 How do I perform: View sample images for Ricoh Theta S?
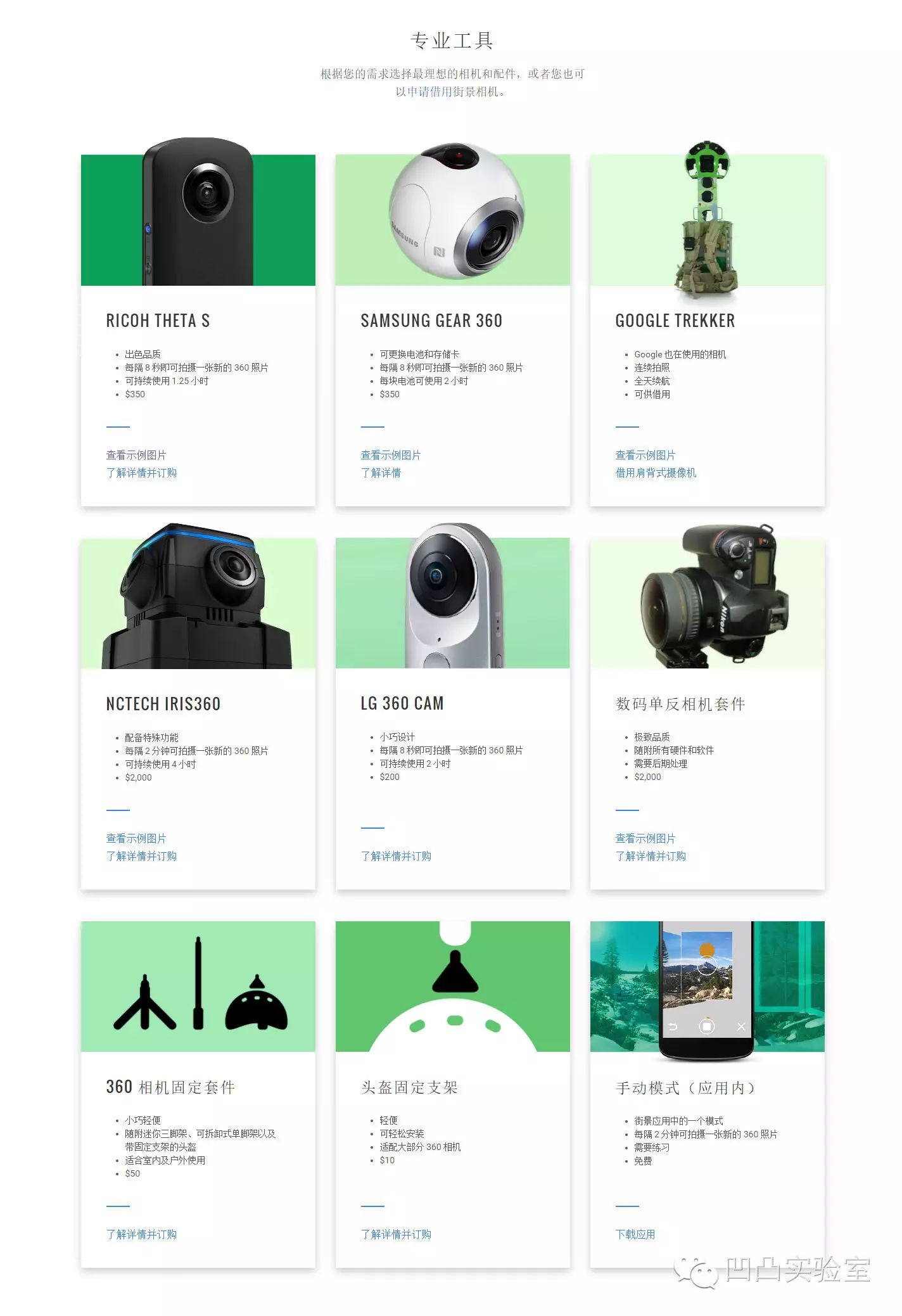pos(136,455)
